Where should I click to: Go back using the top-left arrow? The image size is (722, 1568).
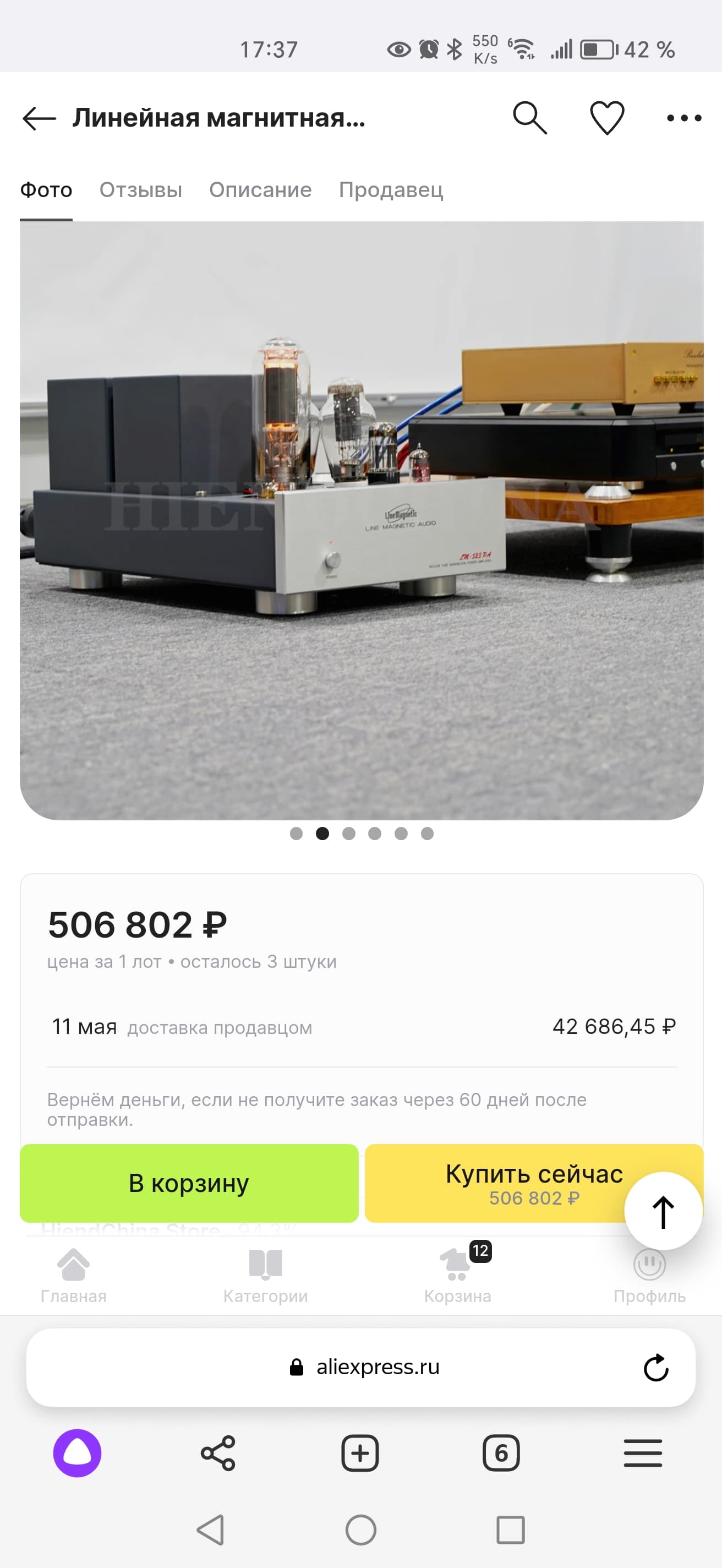39,118
